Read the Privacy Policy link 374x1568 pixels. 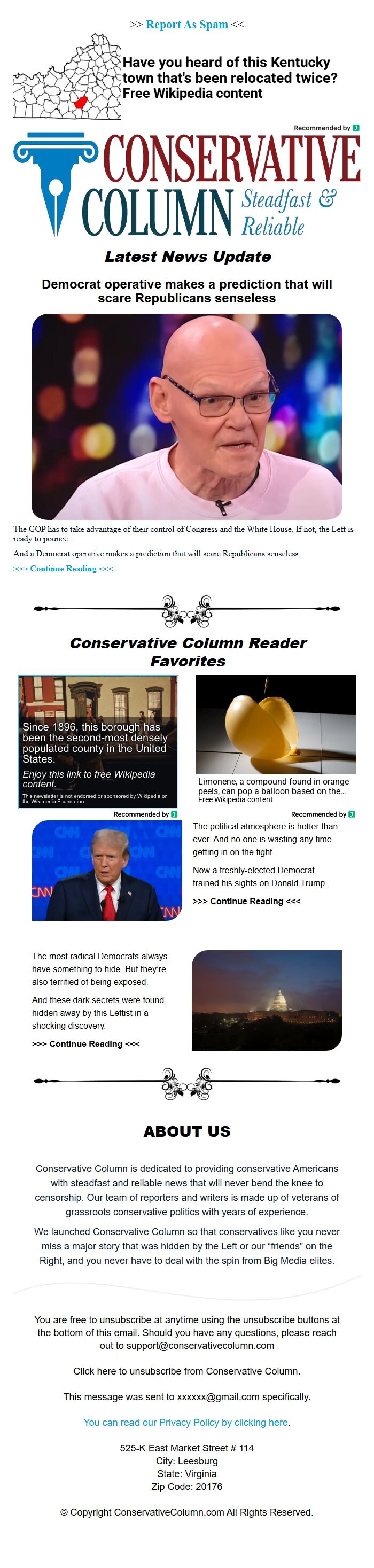coord(186,1423)
